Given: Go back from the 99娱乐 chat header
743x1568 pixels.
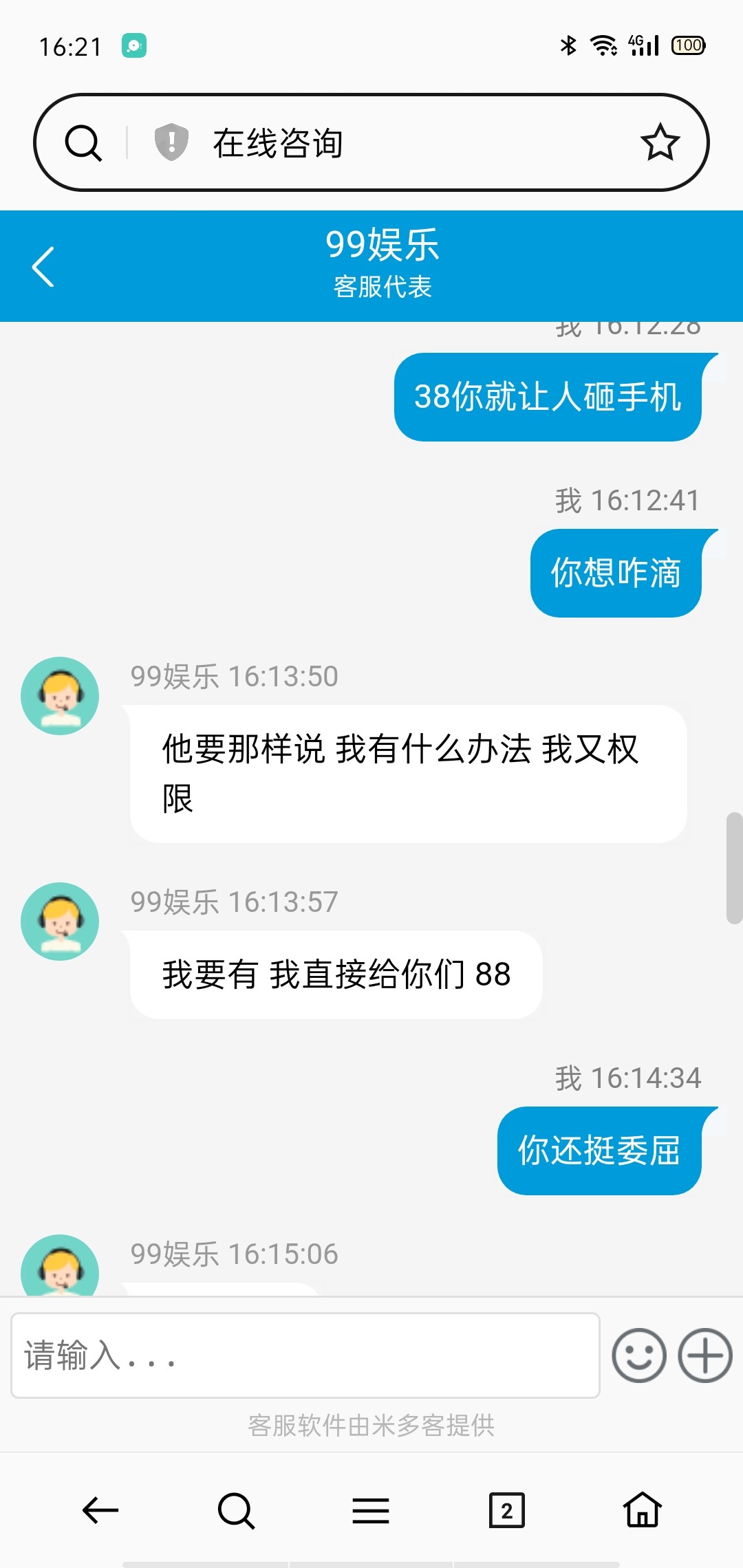Looking at the screenshot, I should click(x=43, y=266).
